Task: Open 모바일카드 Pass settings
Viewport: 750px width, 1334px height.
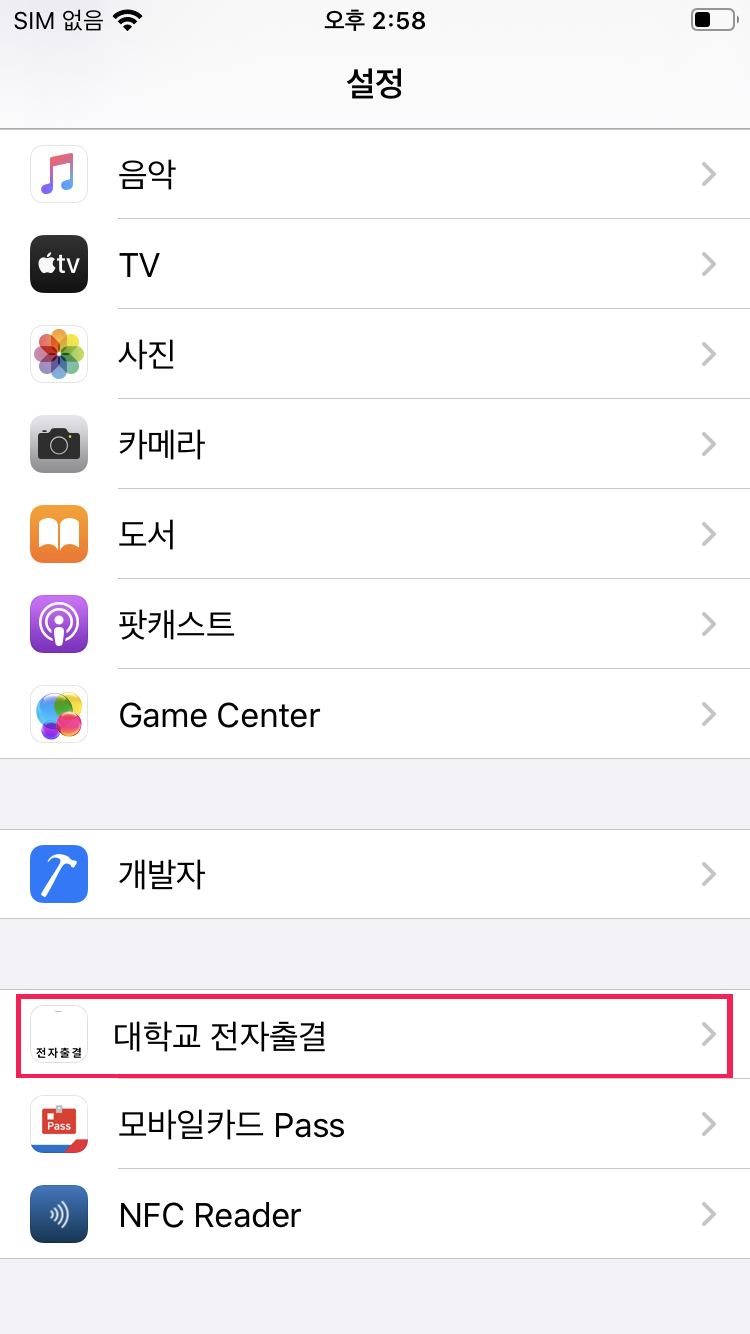Action: [375, 1124]
